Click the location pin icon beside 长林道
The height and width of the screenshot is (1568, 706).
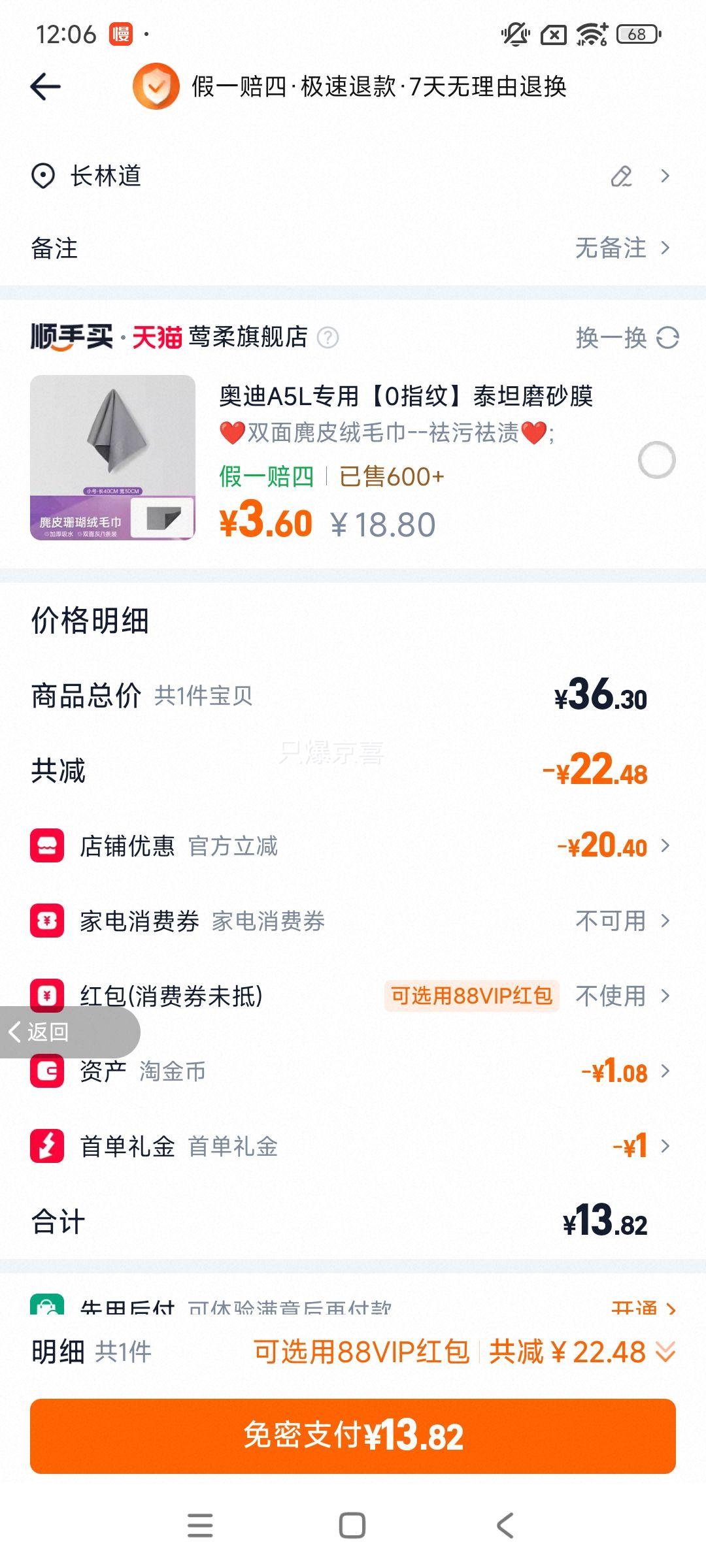43,175
